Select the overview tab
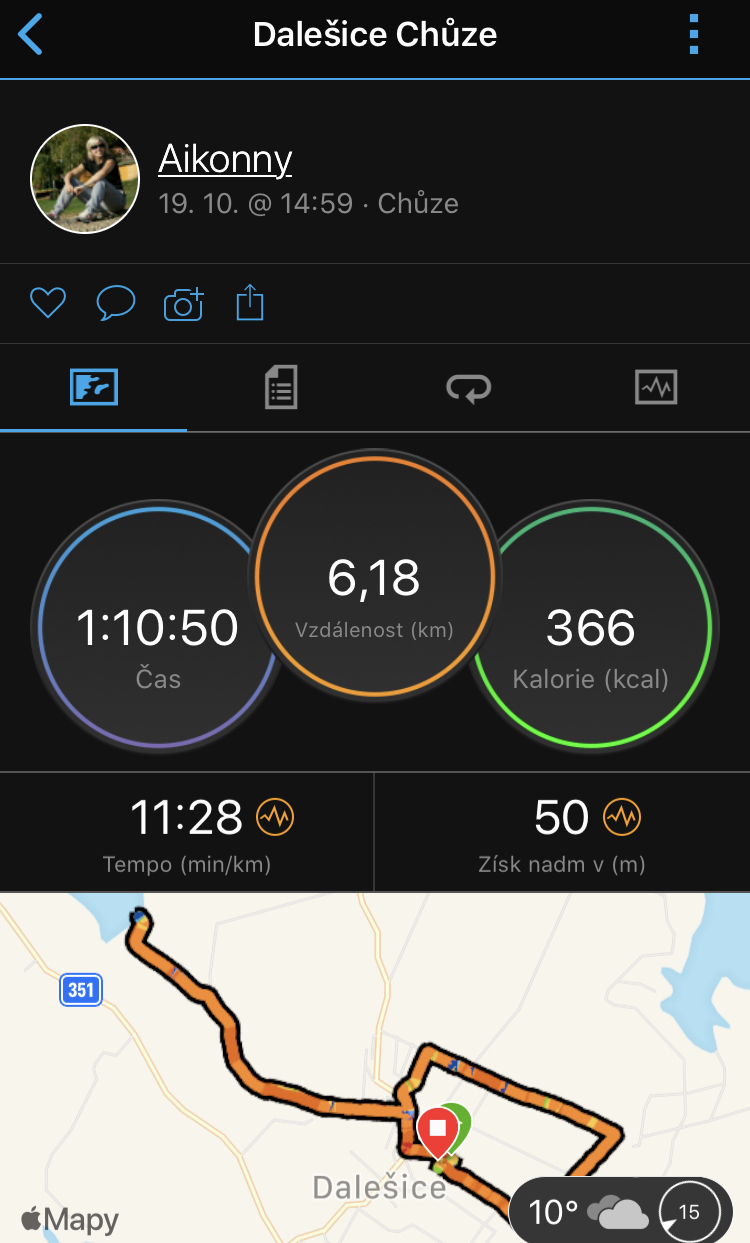This screenshot has height=1243, width=750. tap(94, 387)
